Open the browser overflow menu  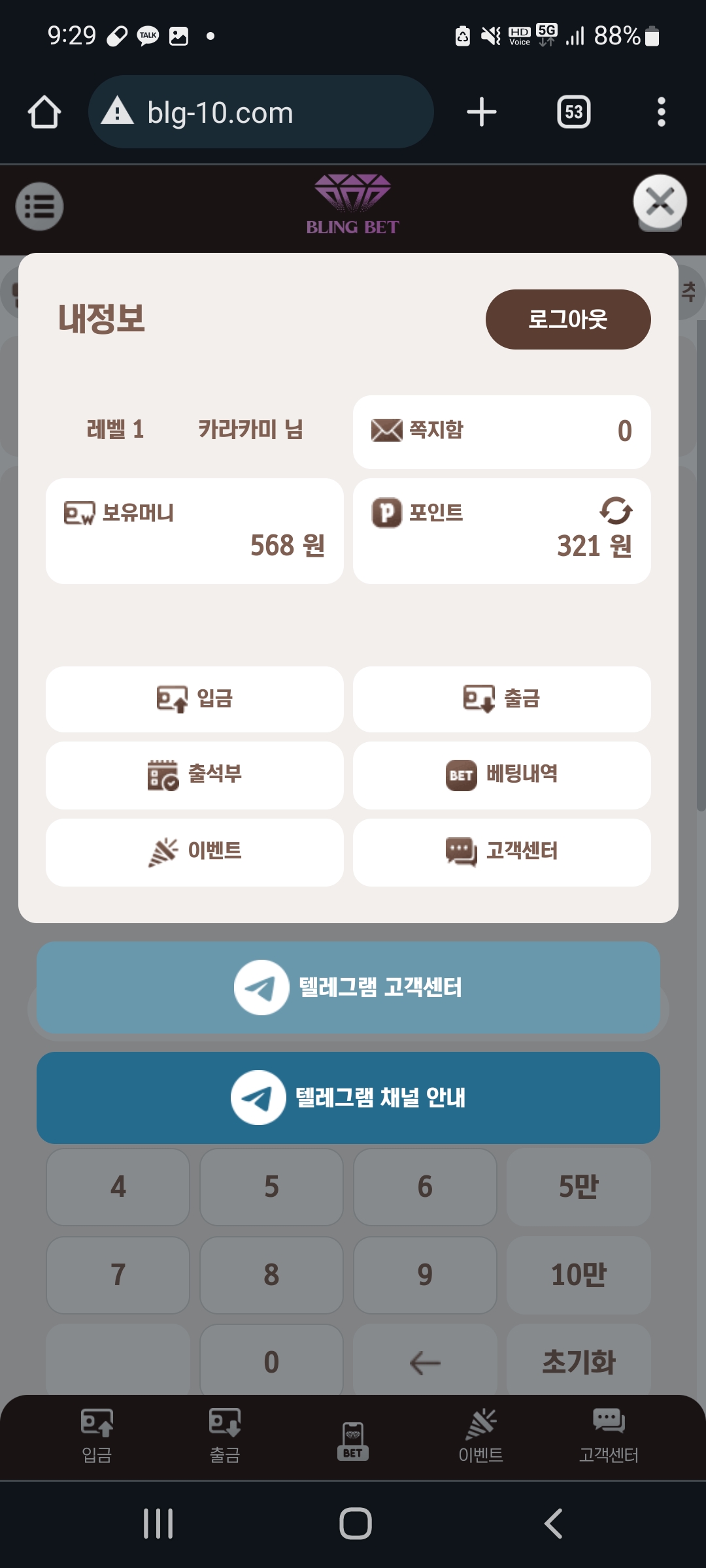[x=661, y=112]
